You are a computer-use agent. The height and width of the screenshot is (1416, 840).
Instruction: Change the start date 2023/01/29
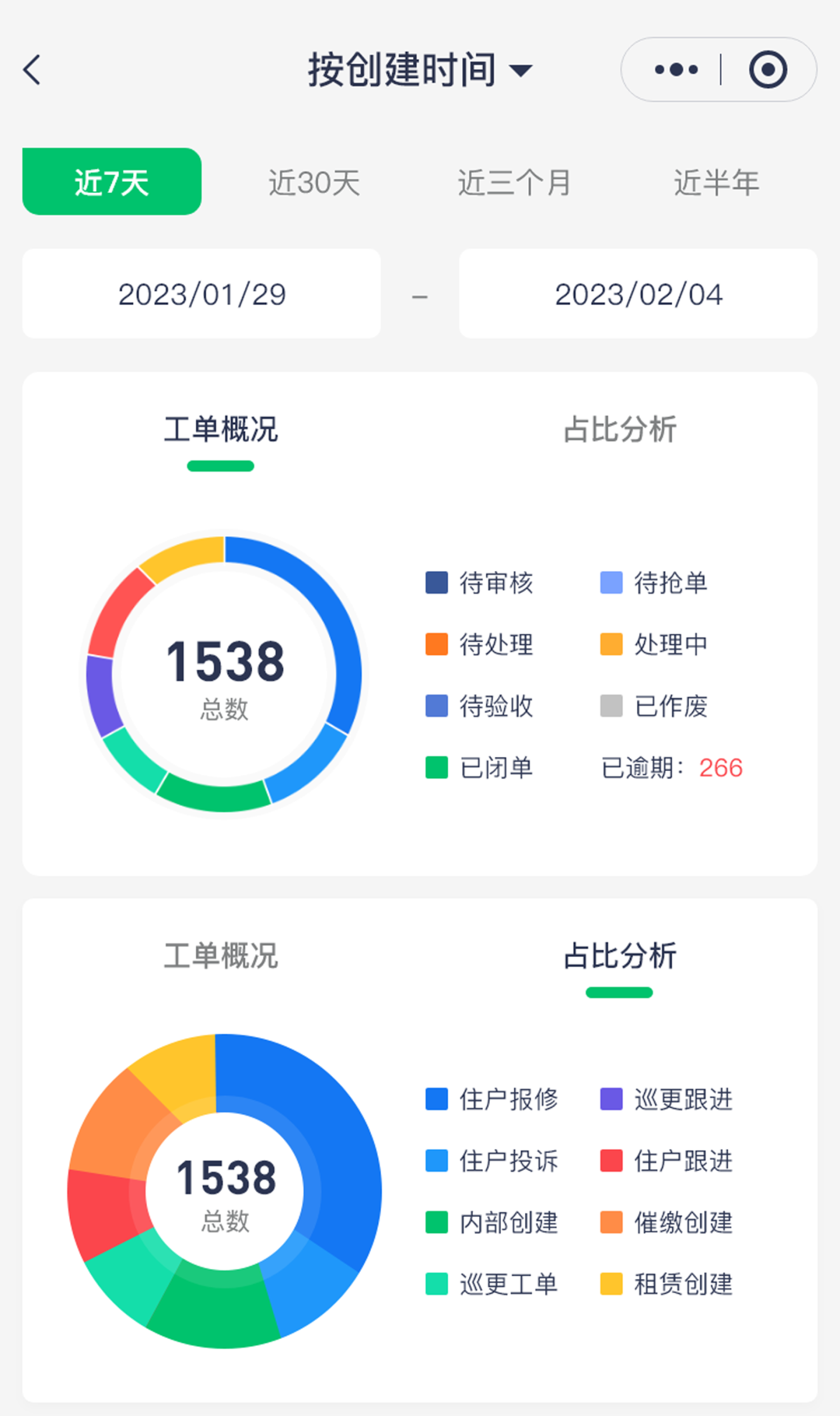201,294
